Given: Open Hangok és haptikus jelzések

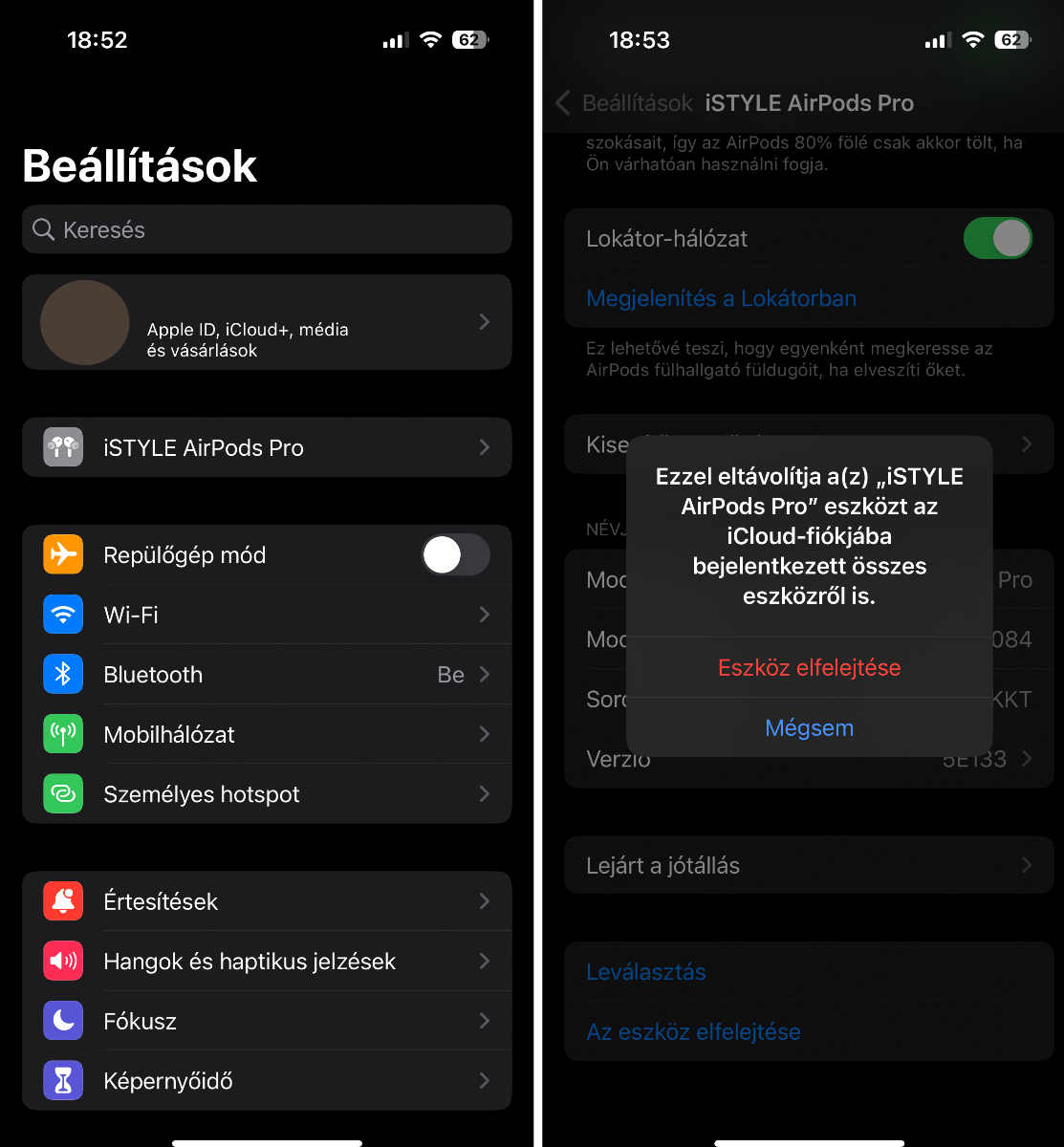Looking at the screenshot, I should point(266,962).
